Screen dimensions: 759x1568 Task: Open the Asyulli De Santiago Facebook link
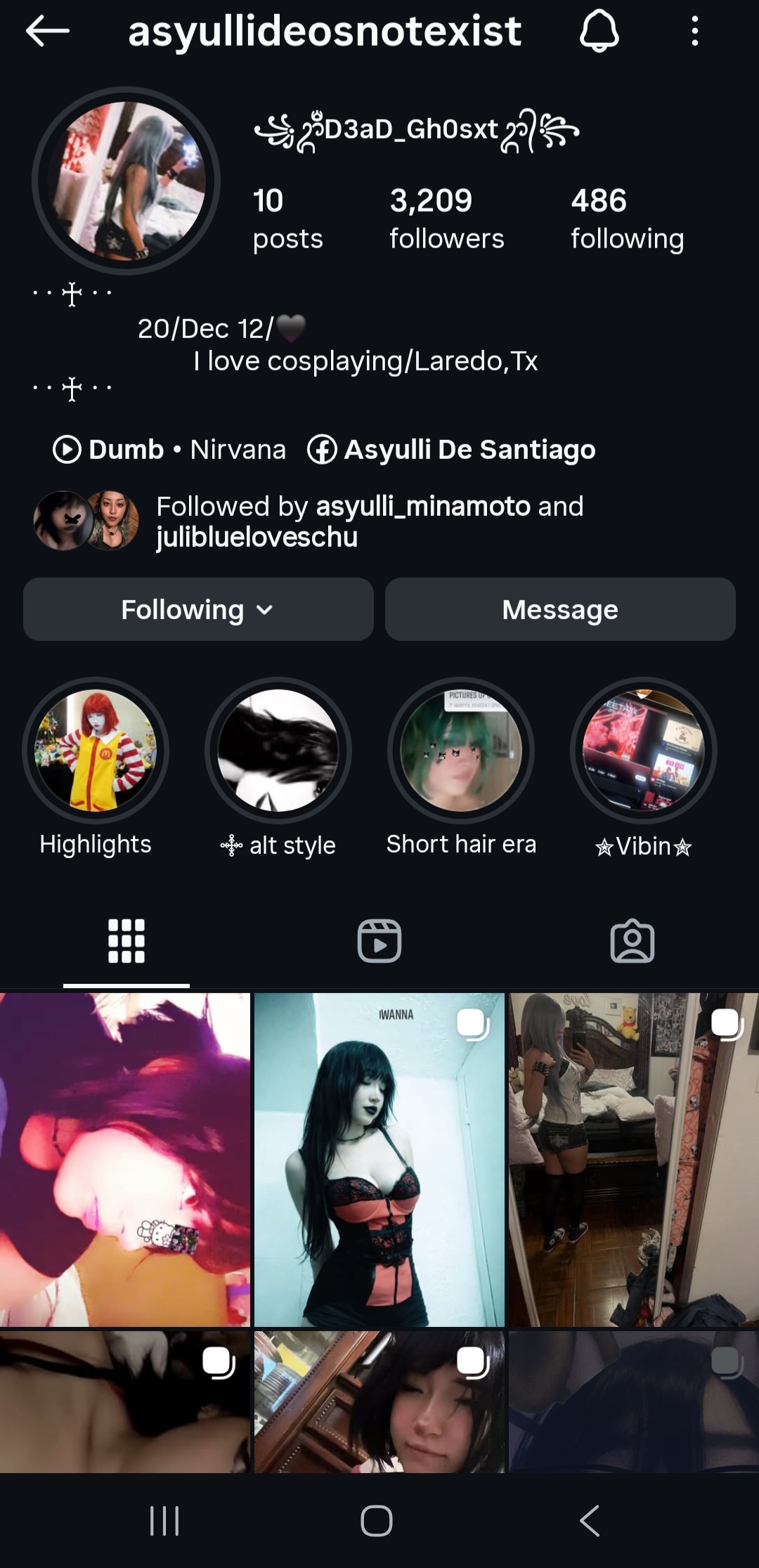pyautogui.click(x=452, y=450)
